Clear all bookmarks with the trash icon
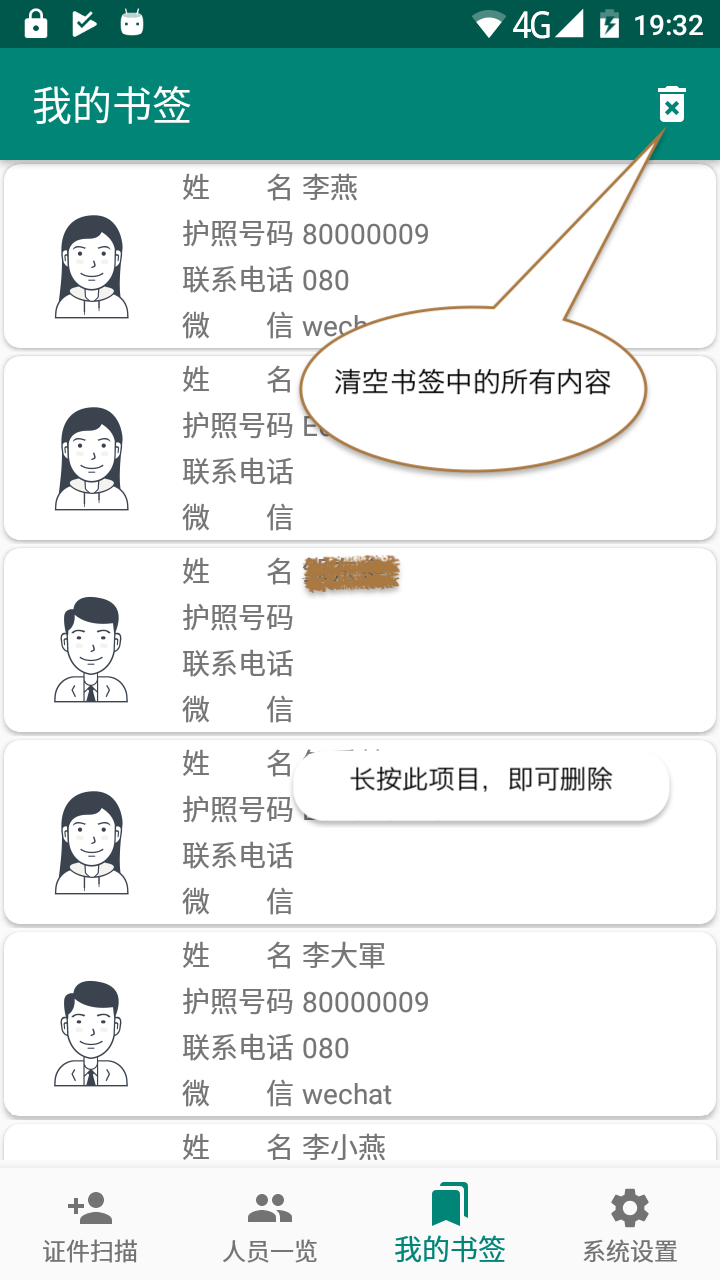The image size is (720, 1280). [x=671, y=105]
